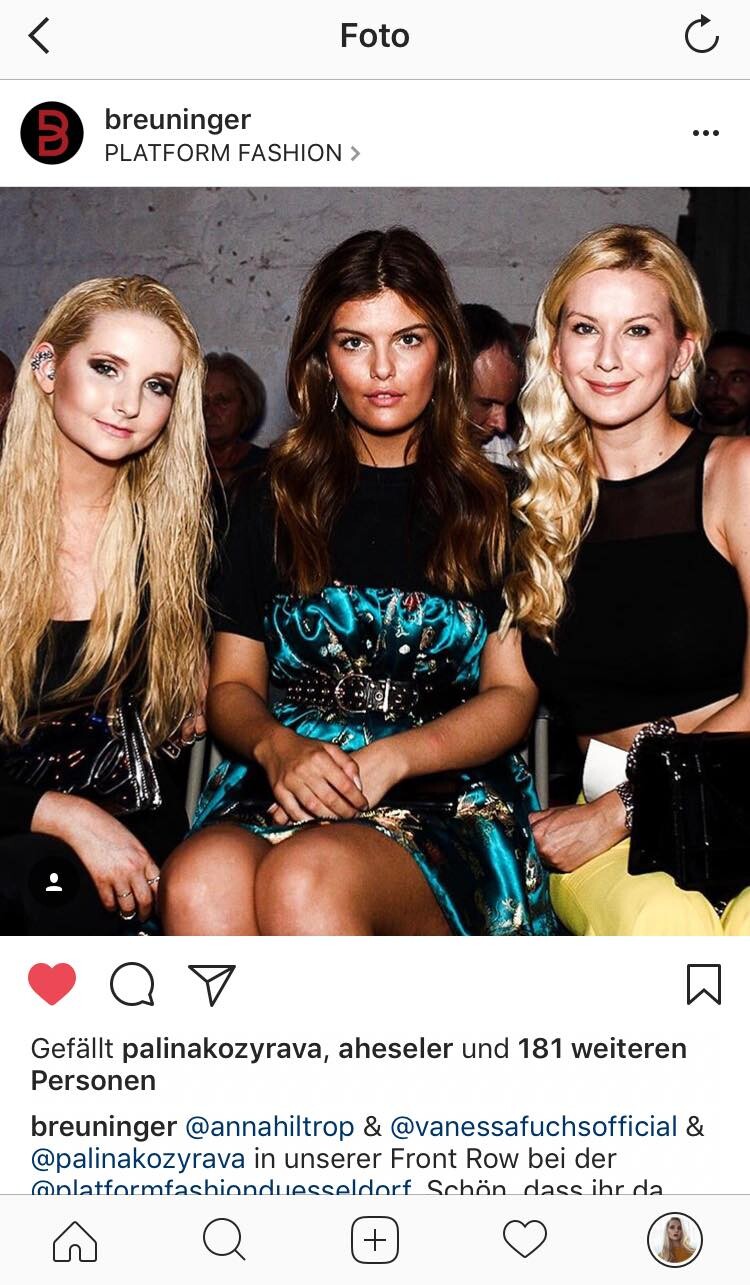
Task: Show tagged people on the photo
Action: [x=54, y=882]
